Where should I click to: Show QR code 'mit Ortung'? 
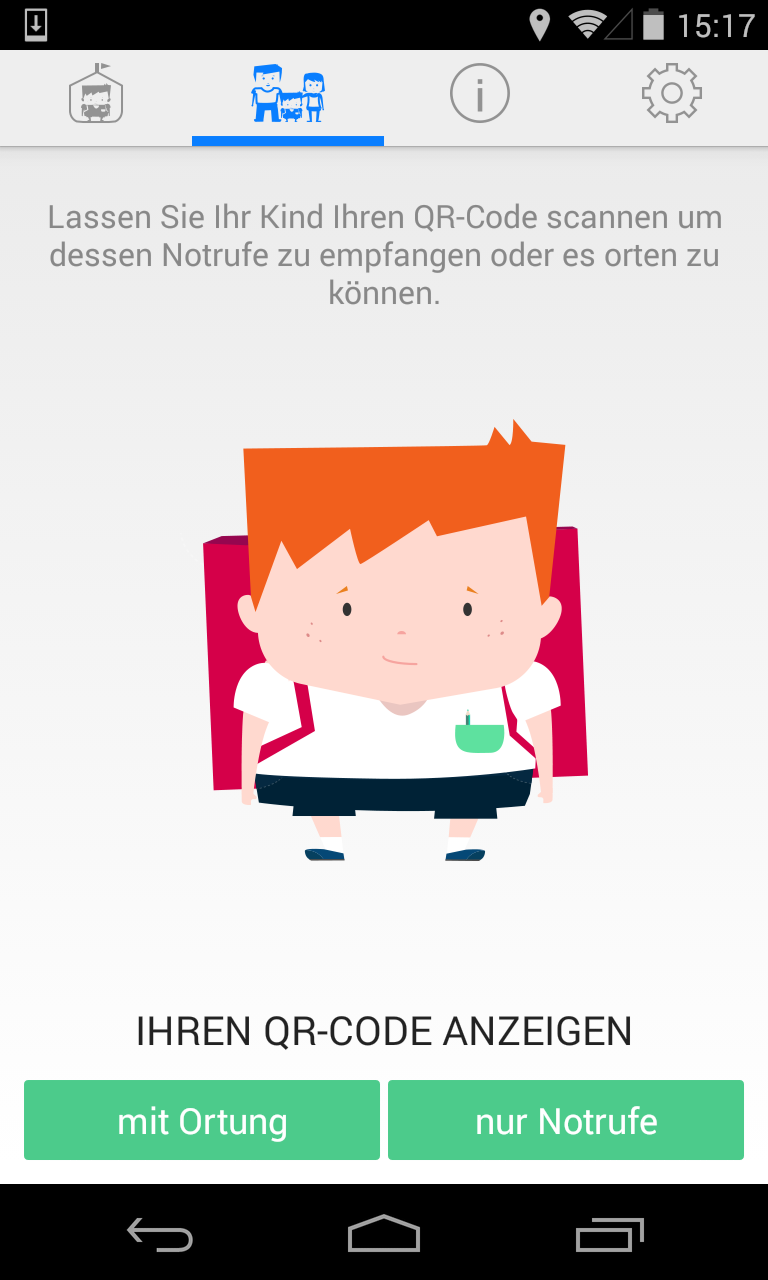202,1120
